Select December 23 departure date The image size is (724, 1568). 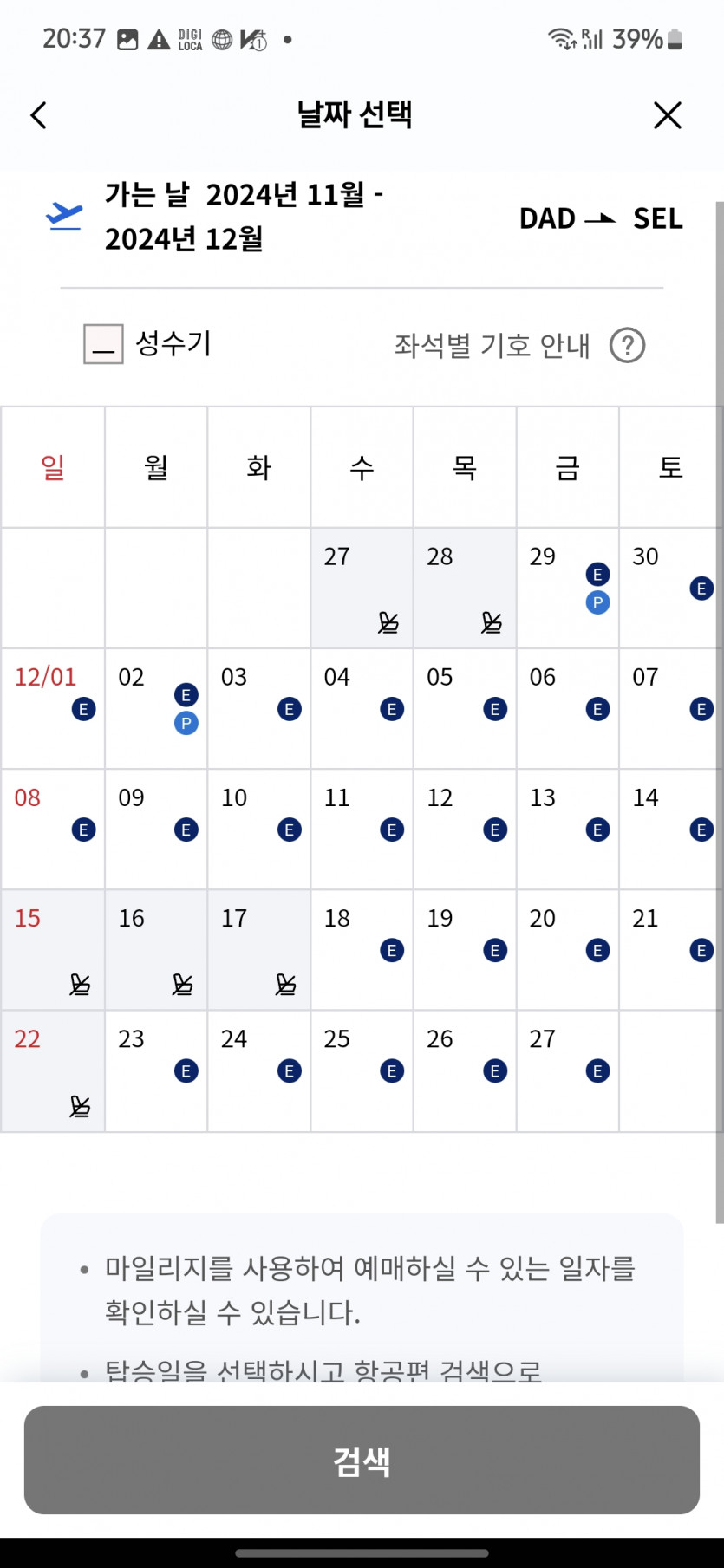[x=156, y=1070]
